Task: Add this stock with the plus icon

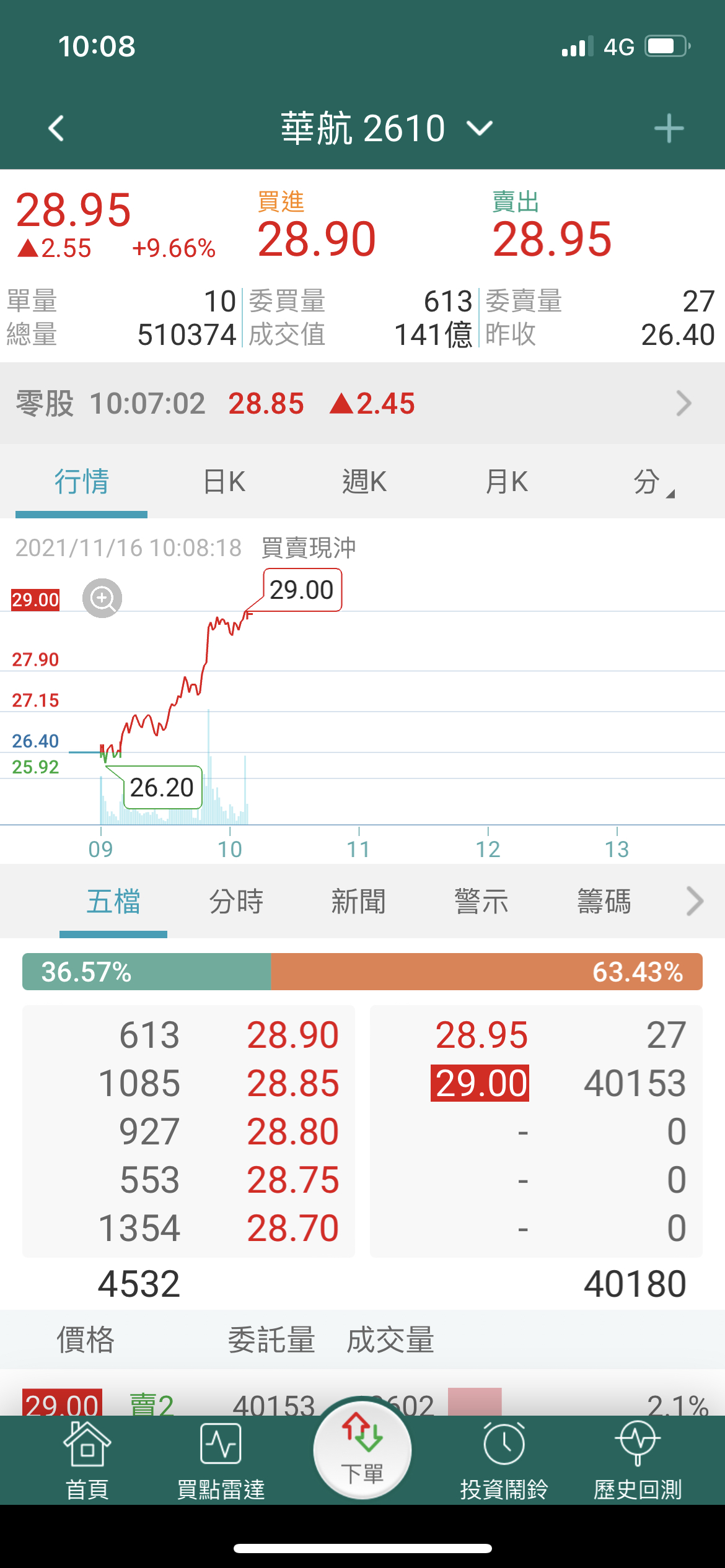Action: pyautogui.click(x=669, y=129)
